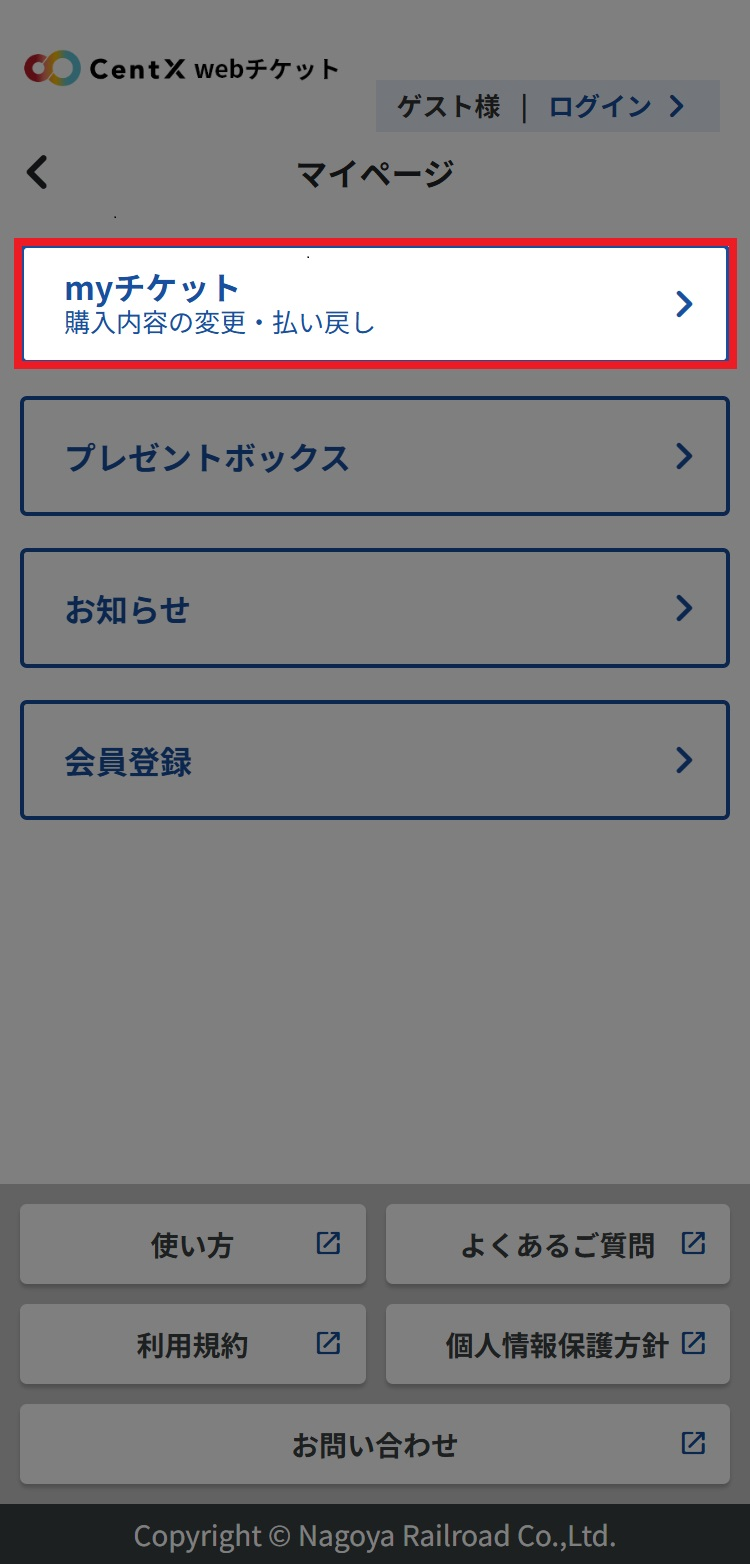Read the 利用規約 terms
This screenshot has width=750, height=1564.
point(193,1345)
